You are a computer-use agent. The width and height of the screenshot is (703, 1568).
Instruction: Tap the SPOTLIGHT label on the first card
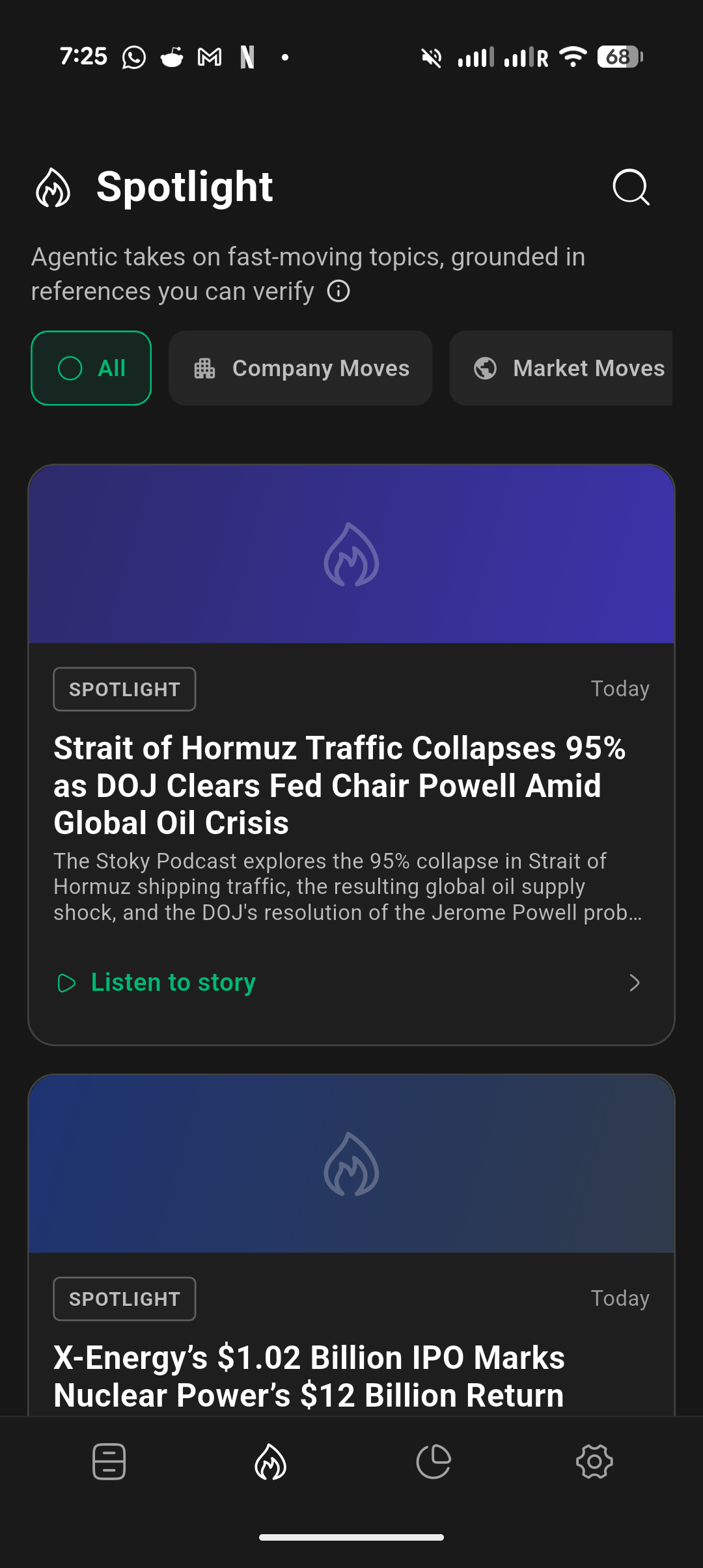(x=124, y=688)
